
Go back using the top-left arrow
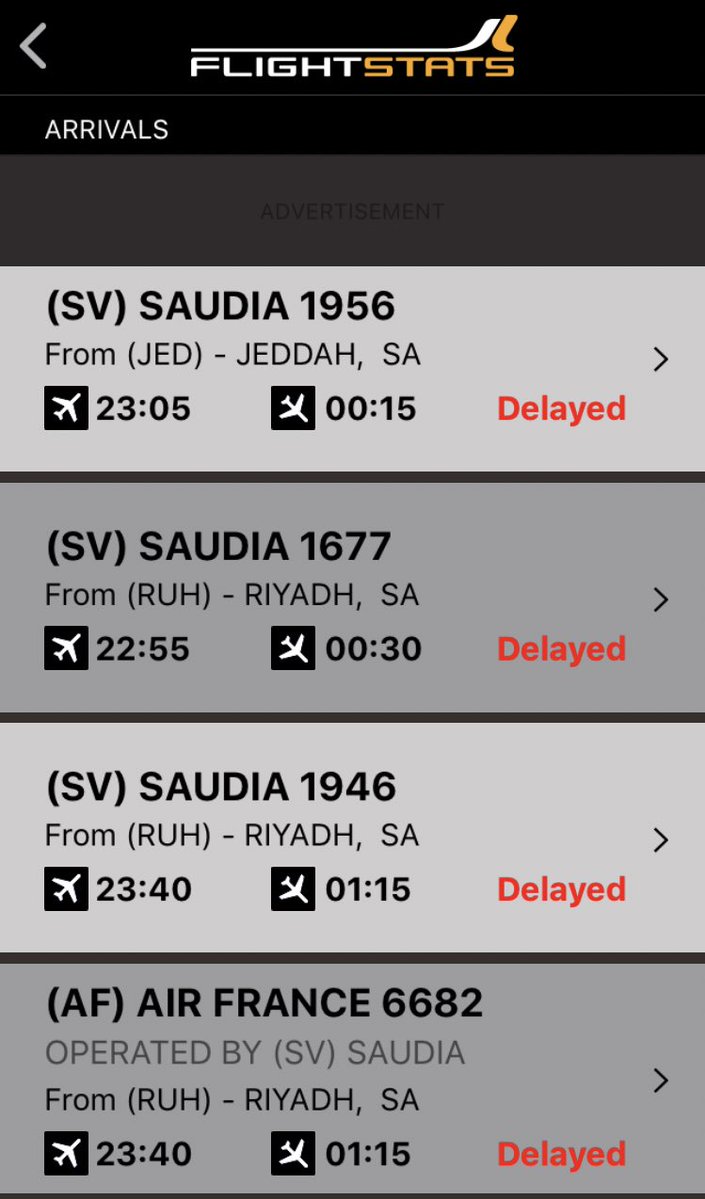click(x=33, y=46)
